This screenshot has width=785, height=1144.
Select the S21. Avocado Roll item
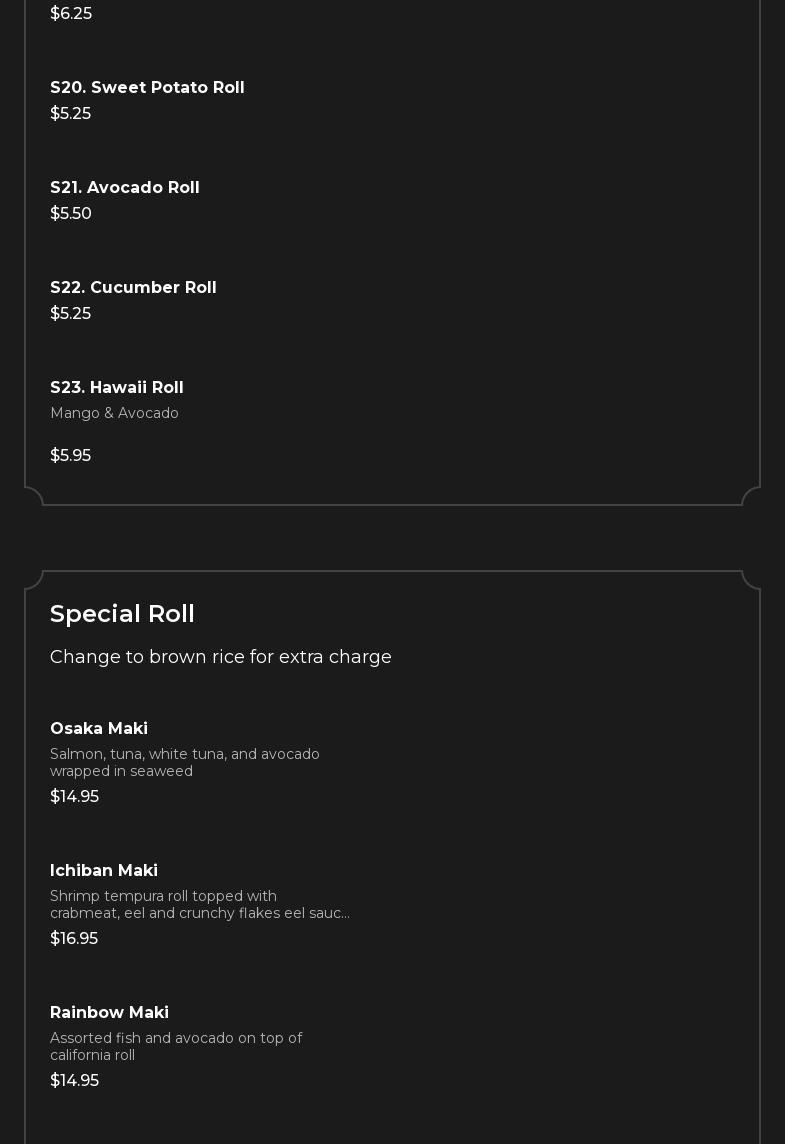point(125,188)
